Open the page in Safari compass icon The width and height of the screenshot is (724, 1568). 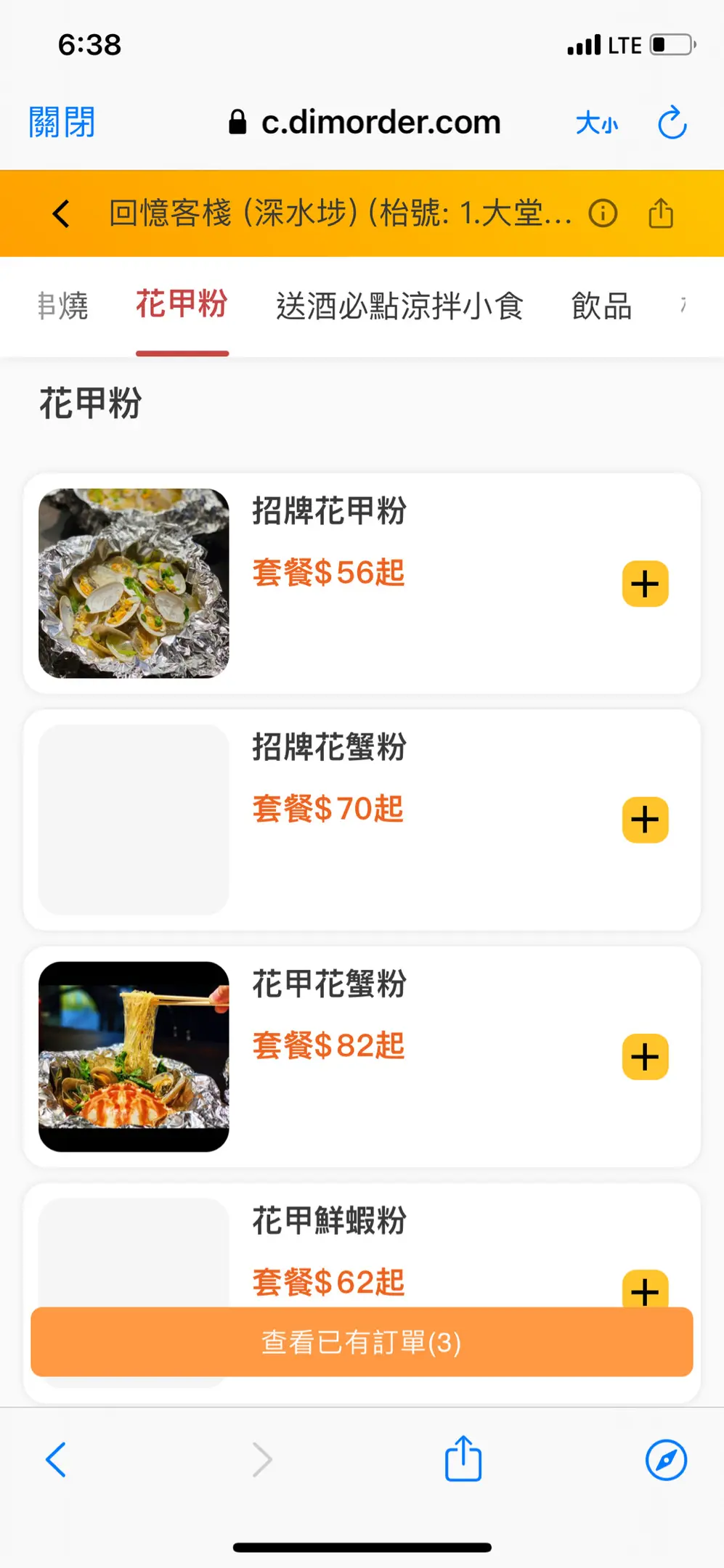666,1459
